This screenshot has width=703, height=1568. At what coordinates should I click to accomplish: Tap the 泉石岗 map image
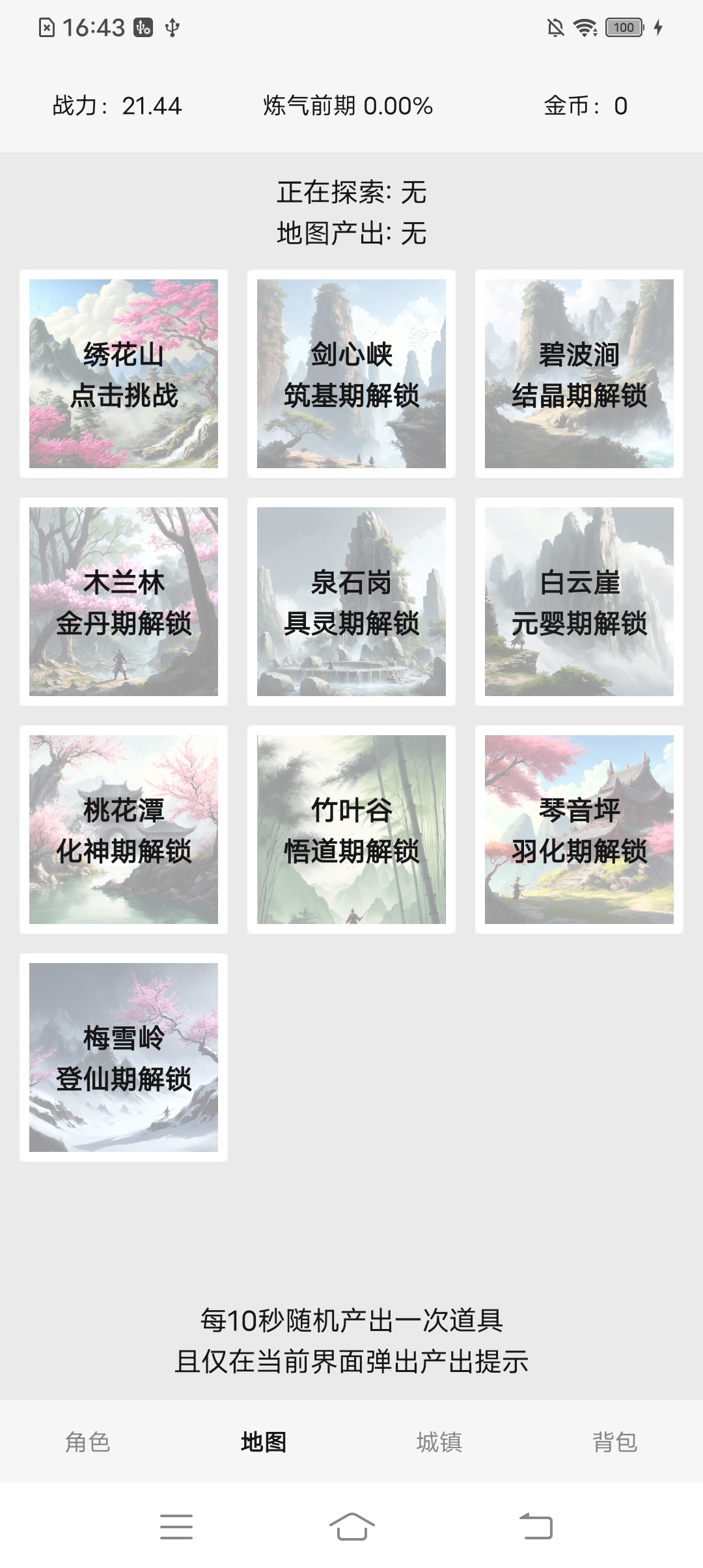(x=351, y=602)
